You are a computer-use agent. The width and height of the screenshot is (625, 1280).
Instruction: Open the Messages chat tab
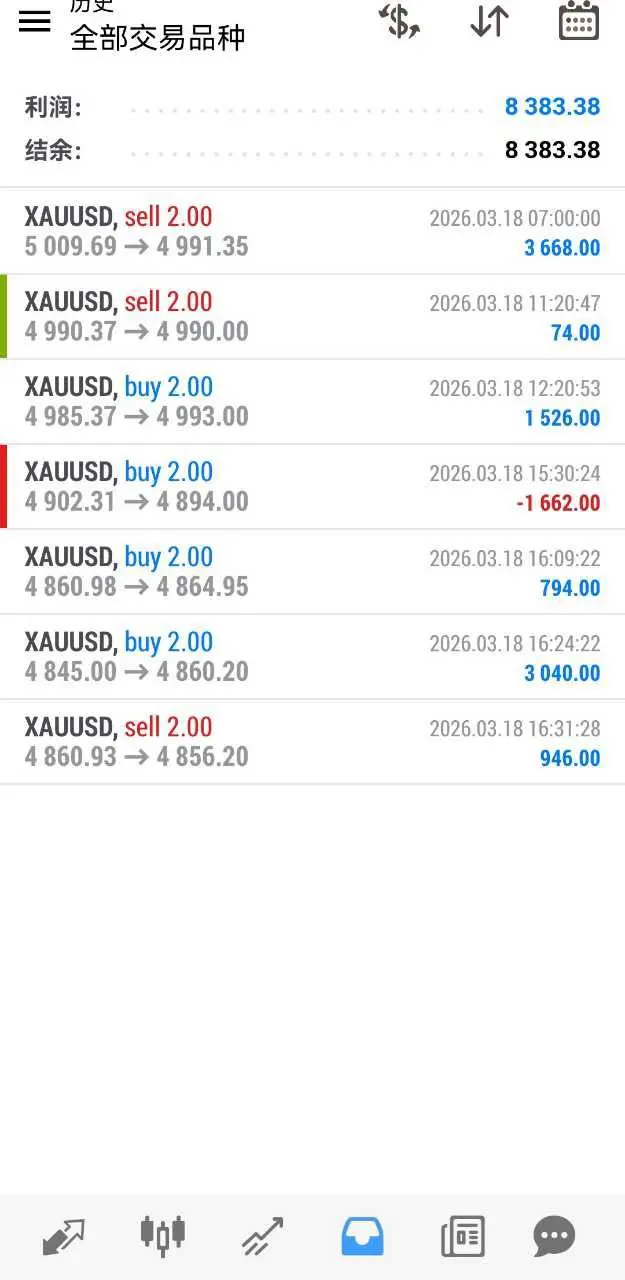[554, 1236]
